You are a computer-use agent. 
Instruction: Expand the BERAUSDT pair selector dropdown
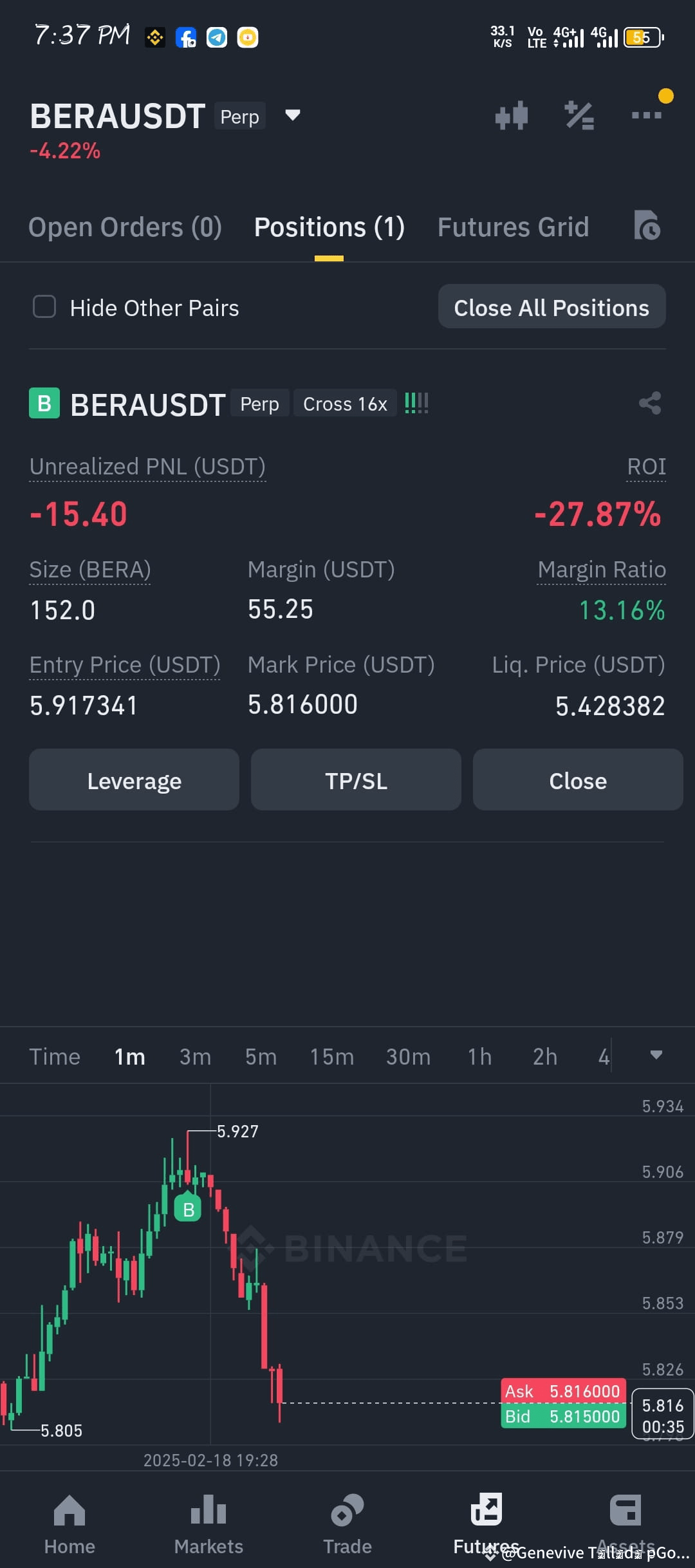pyautogui.click(x=292, y=116)
